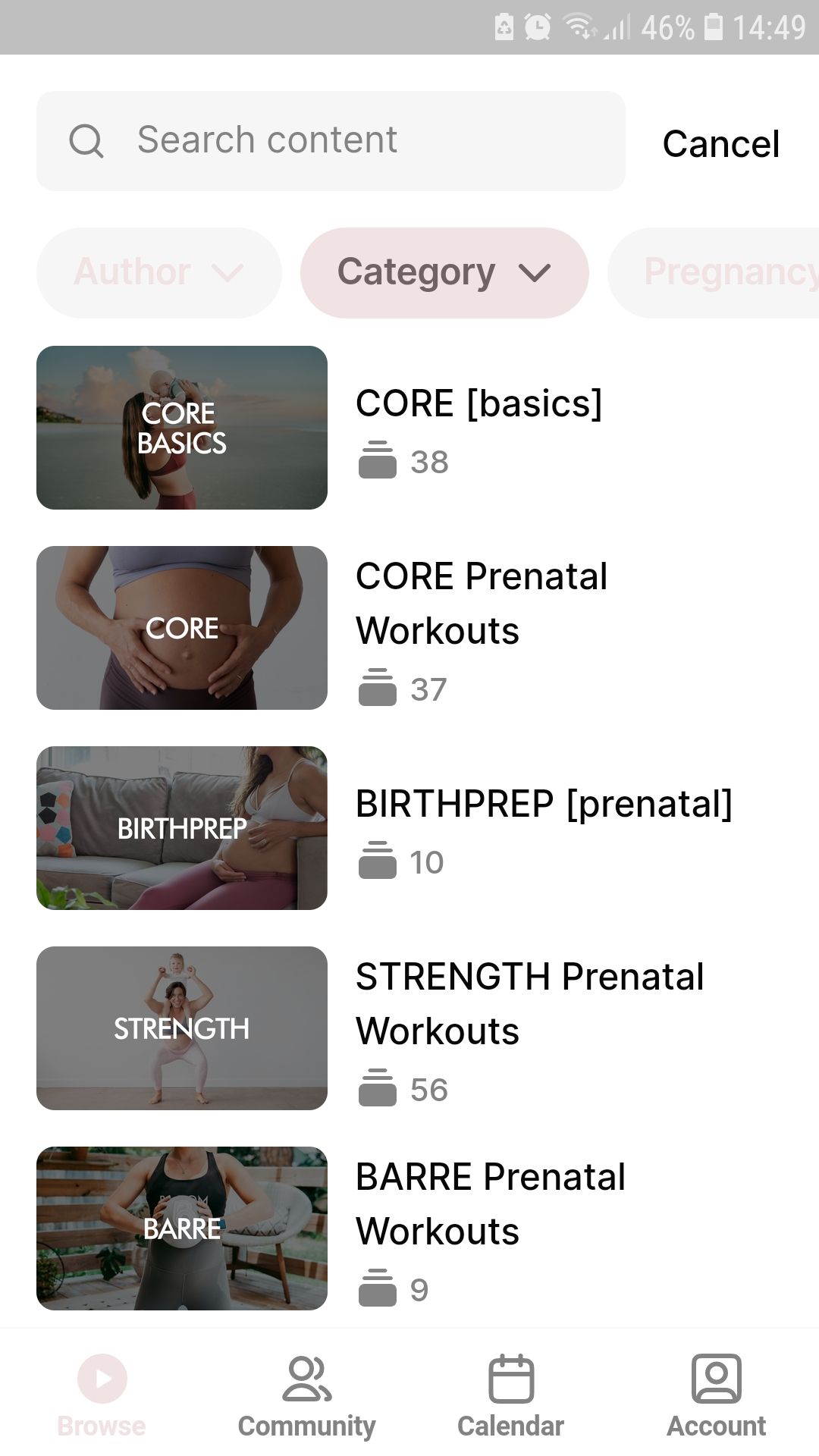Tap the Search content field
The height and width of the screenshot is (1456, 819).
pos(331,141)
